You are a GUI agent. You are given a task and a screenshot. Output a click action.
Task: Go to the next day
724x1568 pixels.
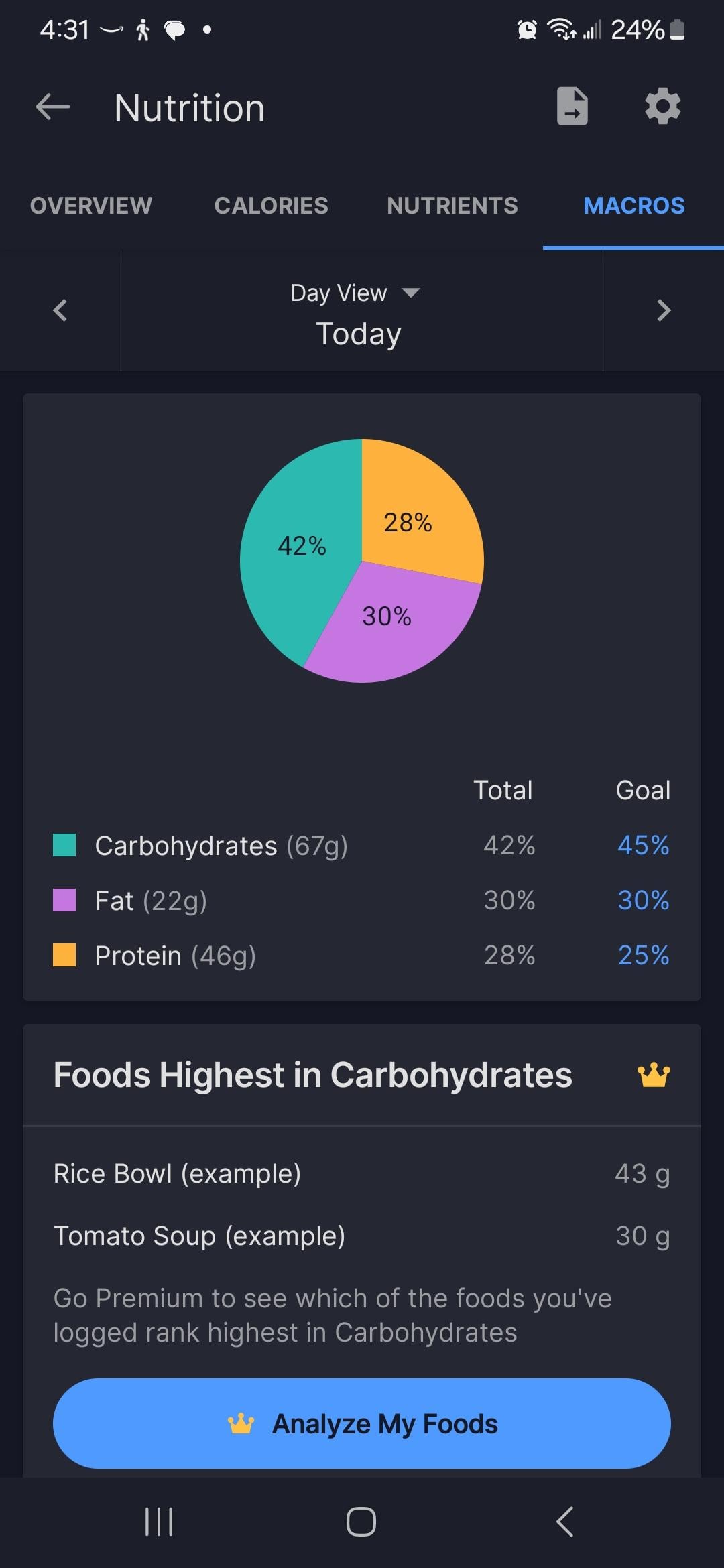664,310
